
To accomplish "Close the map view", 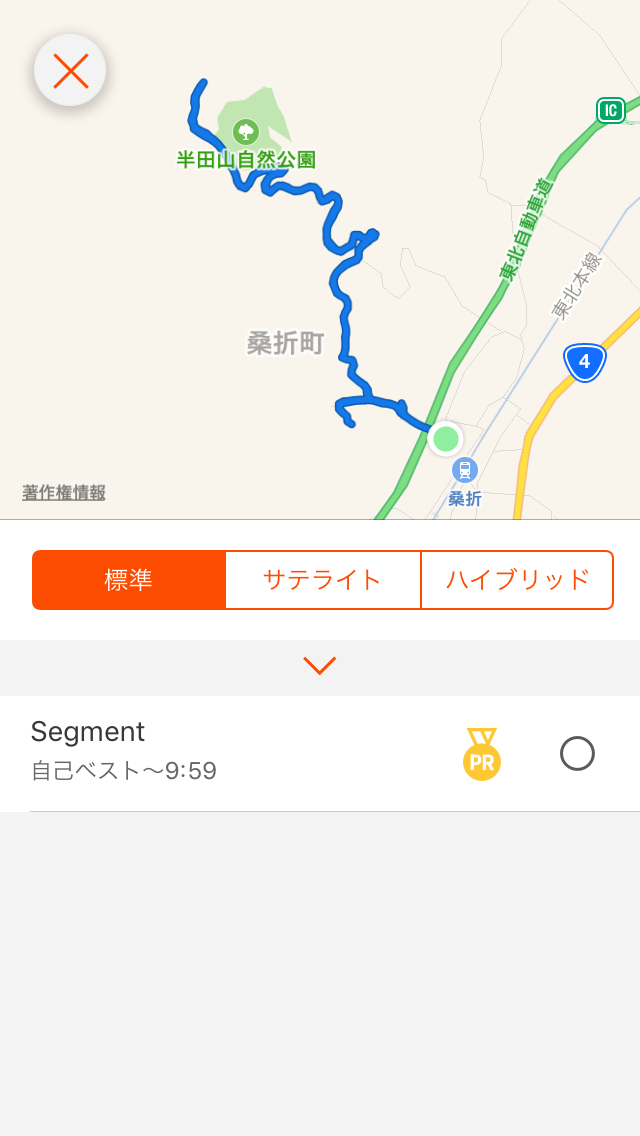I will click(x=70, y=70).
